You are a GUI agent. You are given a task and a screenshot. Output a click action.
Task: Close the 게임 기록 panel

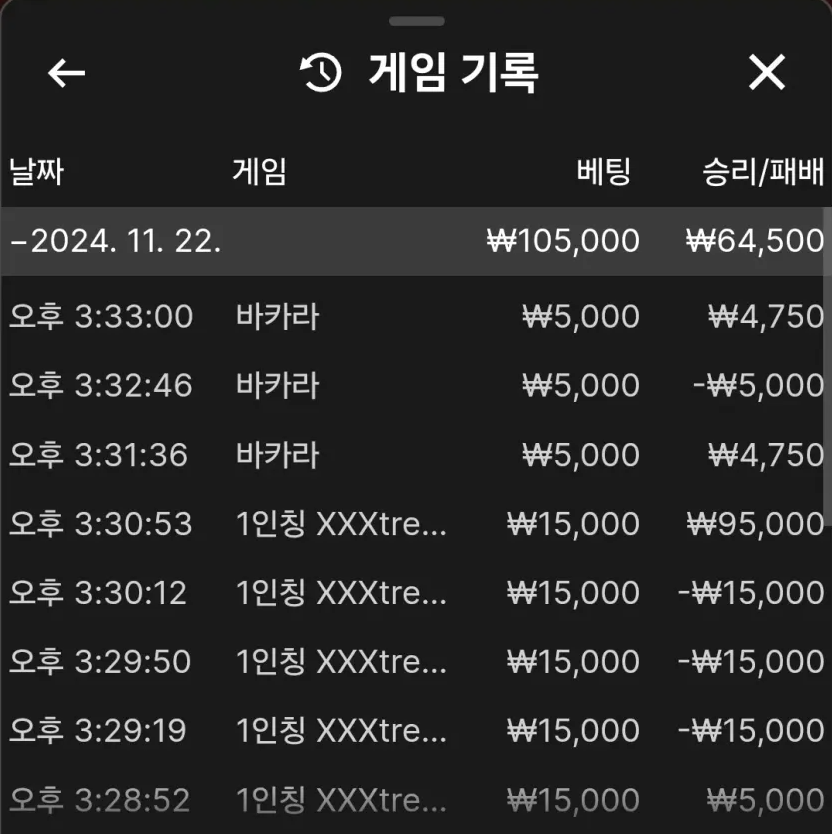(x=767, y=72)
